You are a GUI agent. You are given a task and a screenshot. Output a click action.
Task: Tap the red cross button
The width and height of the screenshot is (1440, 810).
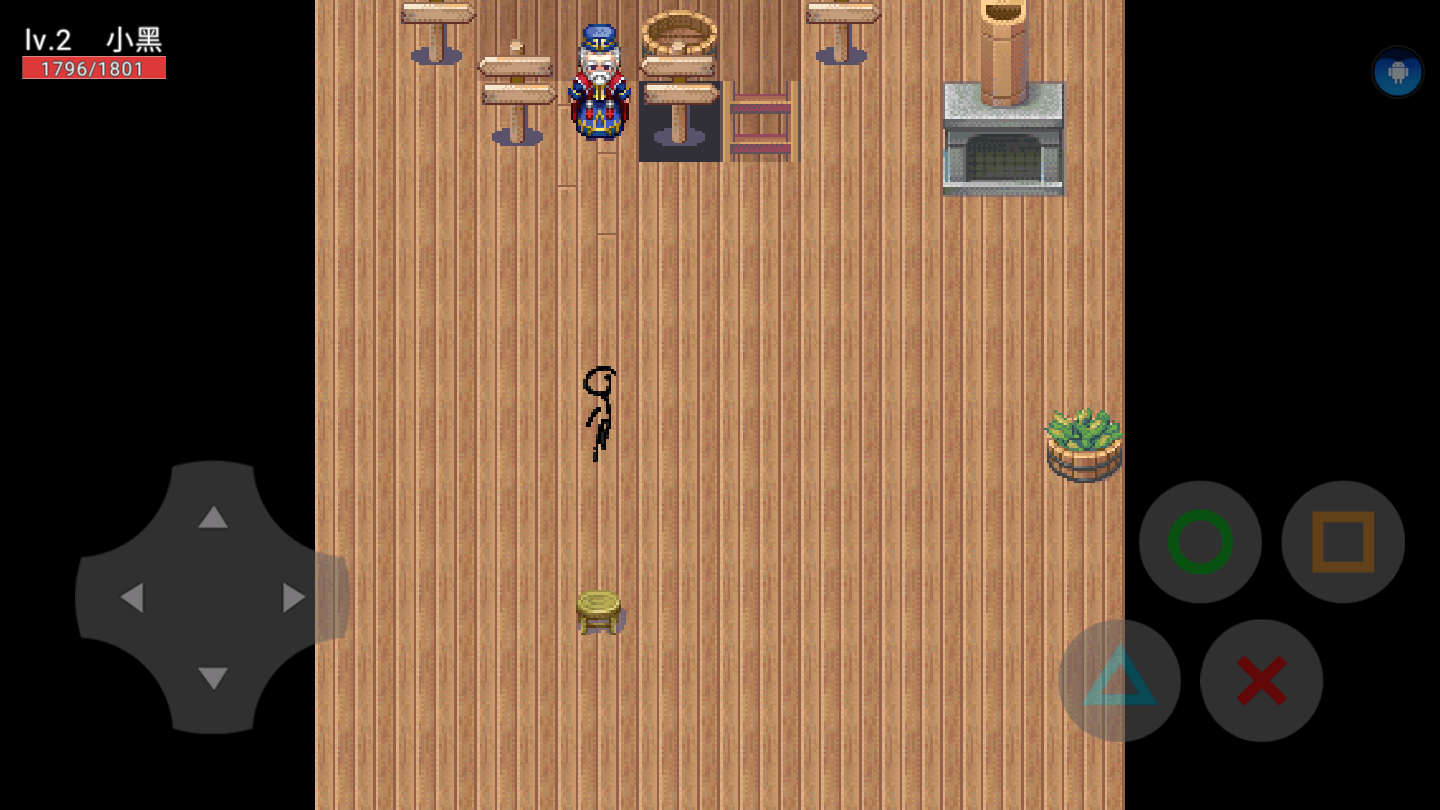click(x=1261, y=680)
